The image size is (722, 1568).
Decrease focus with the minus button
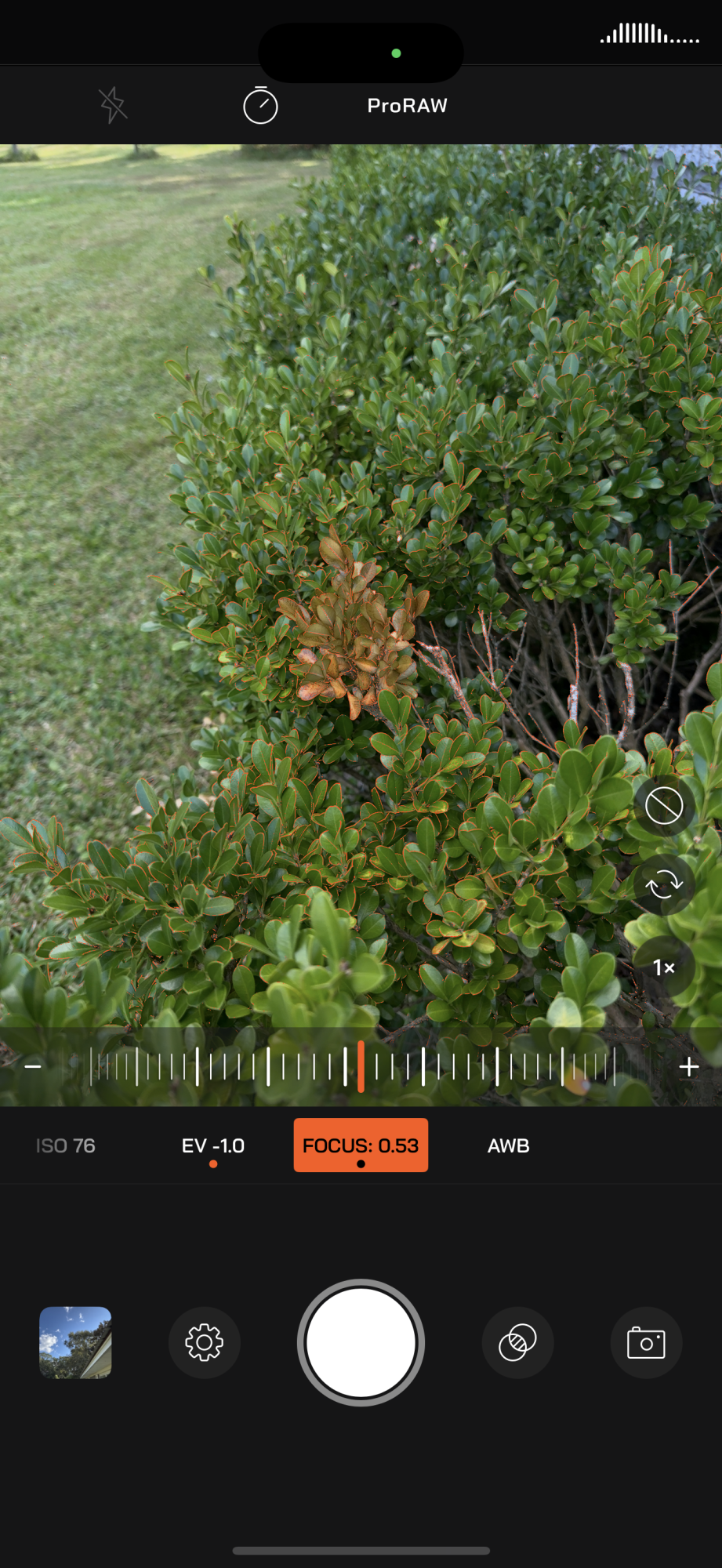point(33,1066)
